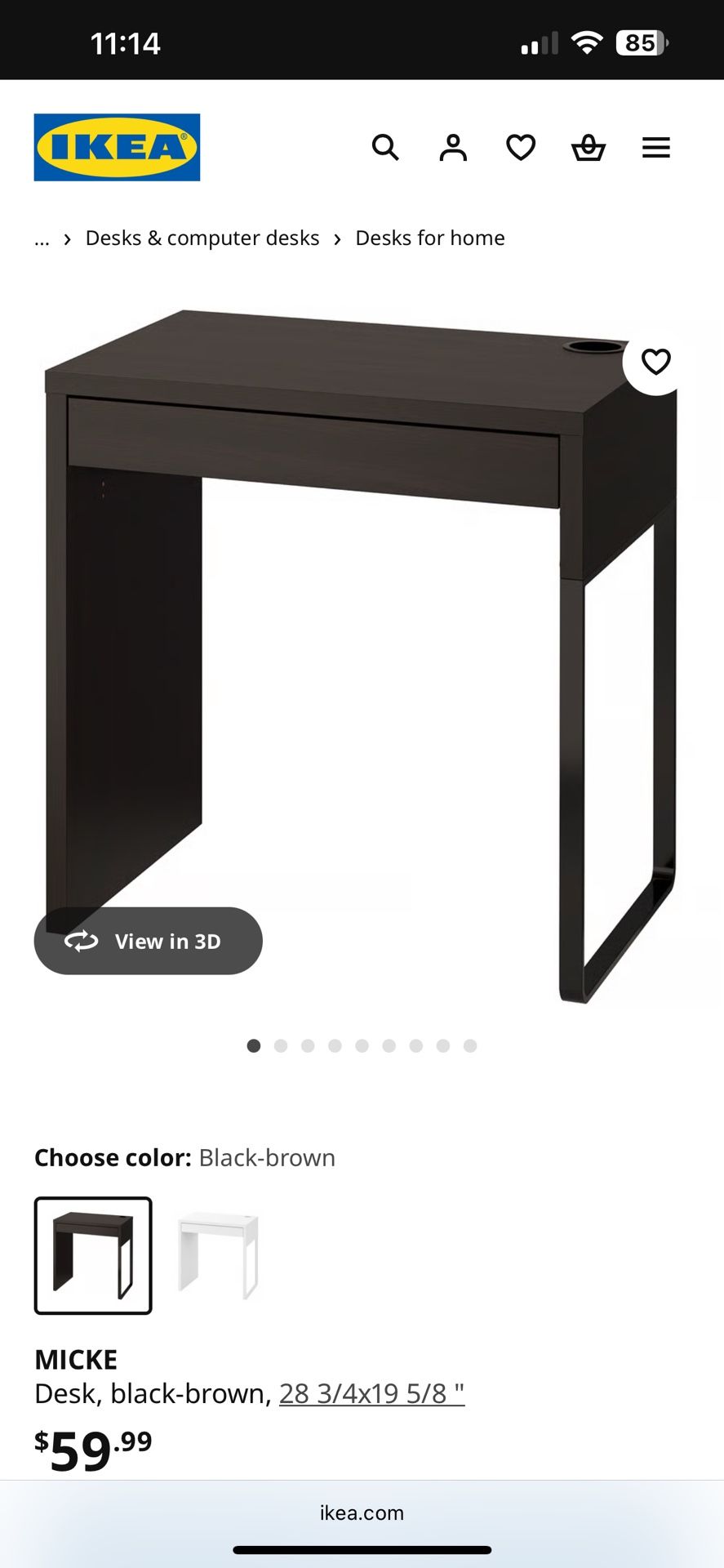Save the MICKE desk to favorites
The height and width of the screenshot is (1568, 724).
click(655, 362)
